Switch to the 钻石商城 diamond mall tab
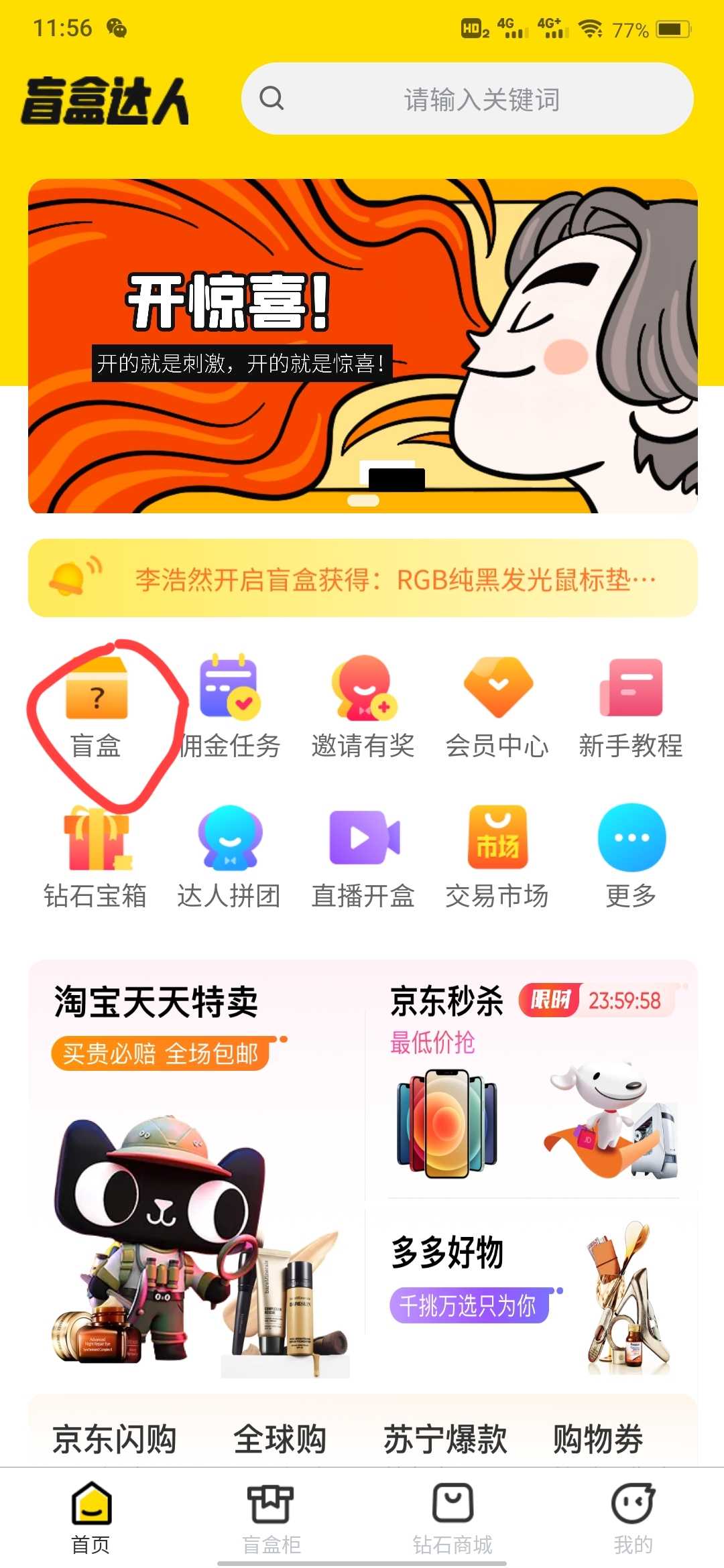 click(x=452, y=1521)
